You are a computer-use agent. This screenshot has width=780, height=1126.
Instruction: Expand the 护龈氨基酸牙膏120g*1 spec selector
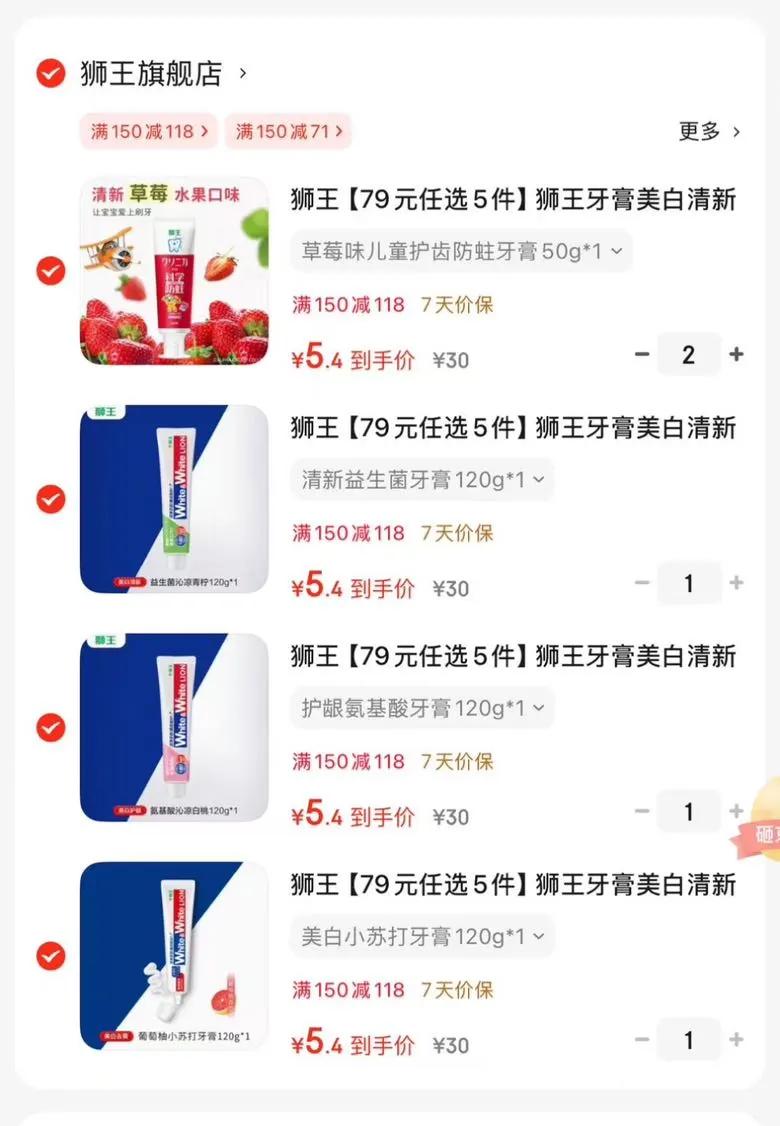tap(422, 708)
